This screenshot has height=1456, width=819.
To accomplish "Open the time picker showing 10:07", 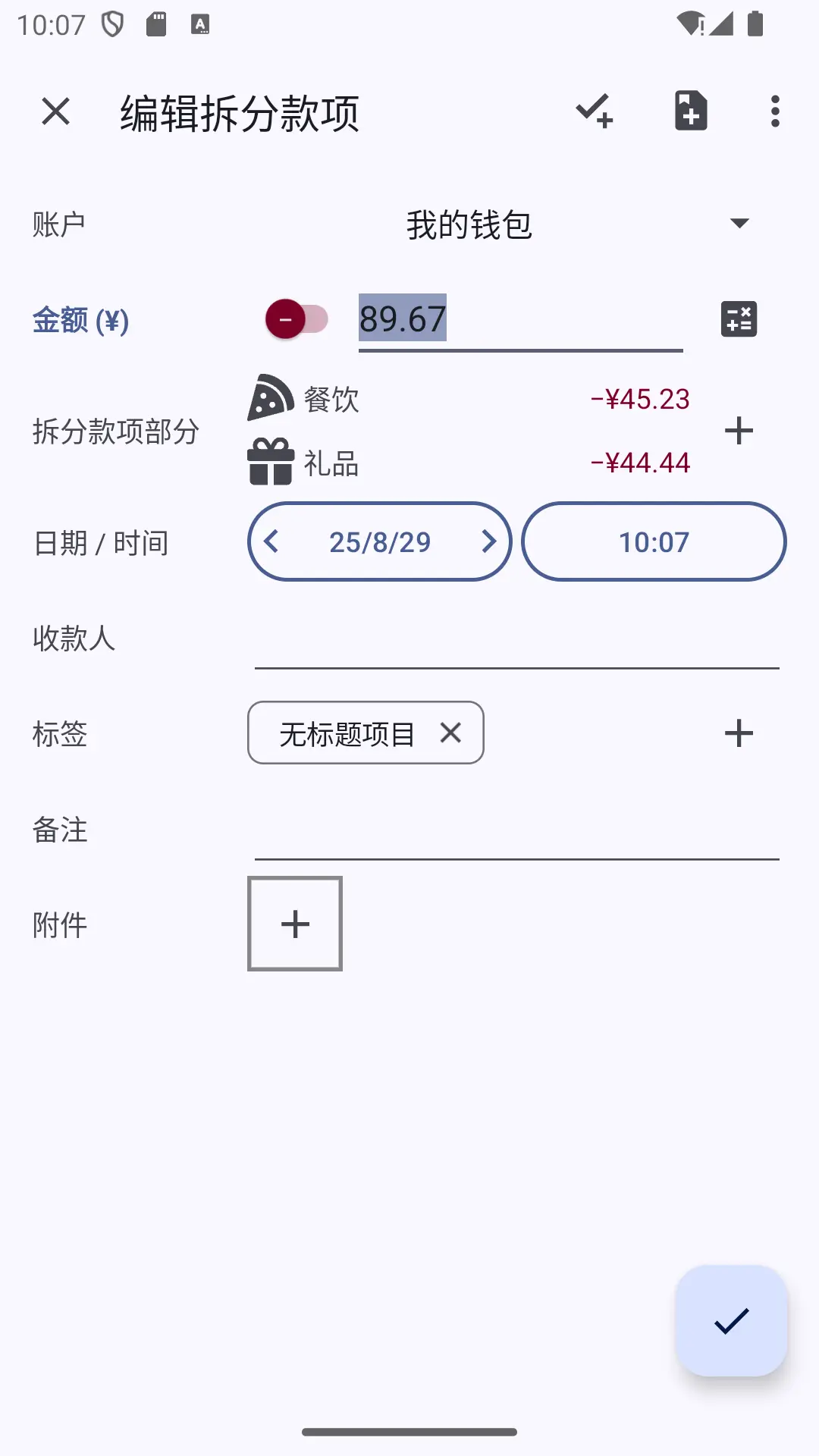I will click(654, 541).
